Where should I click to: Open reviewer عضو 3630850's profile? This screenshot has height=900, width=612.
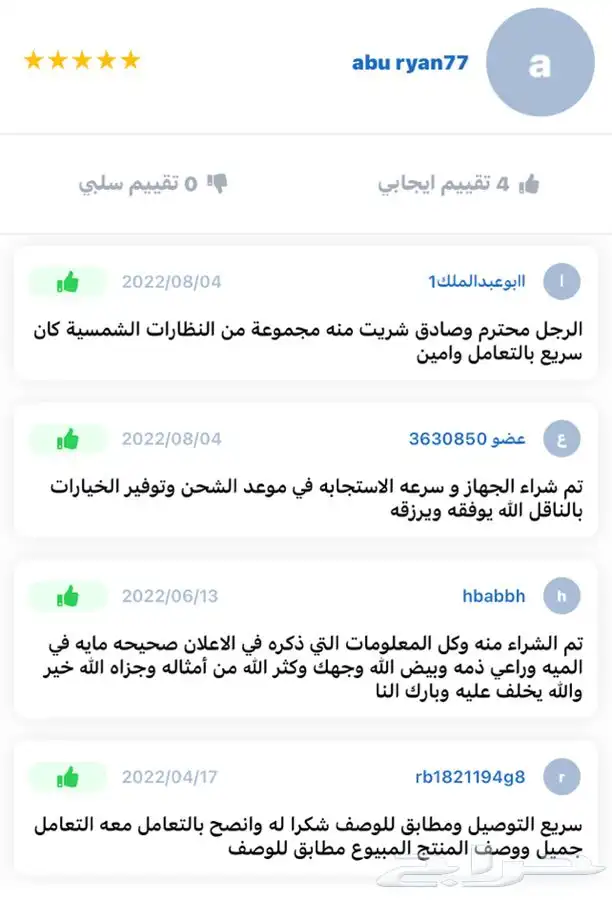coord(467,439)
